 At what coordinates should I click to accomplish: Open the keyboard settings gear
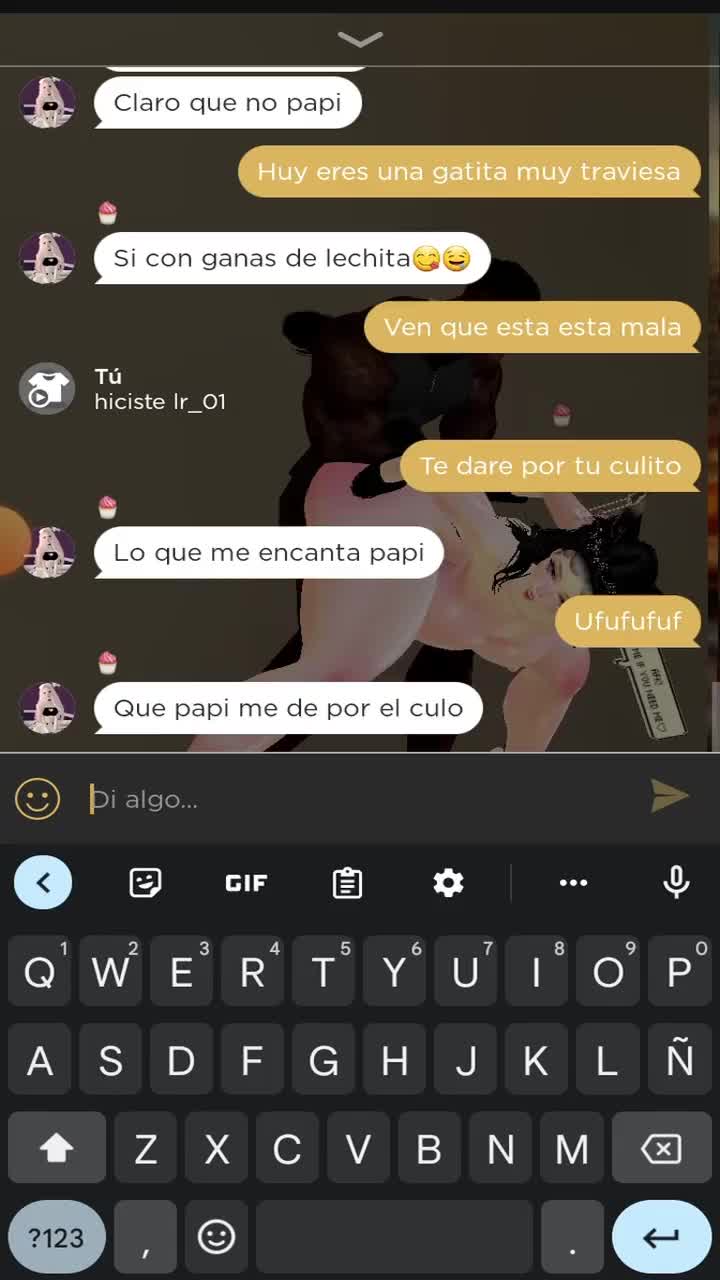pyautogui.click(x=448, y=883)
